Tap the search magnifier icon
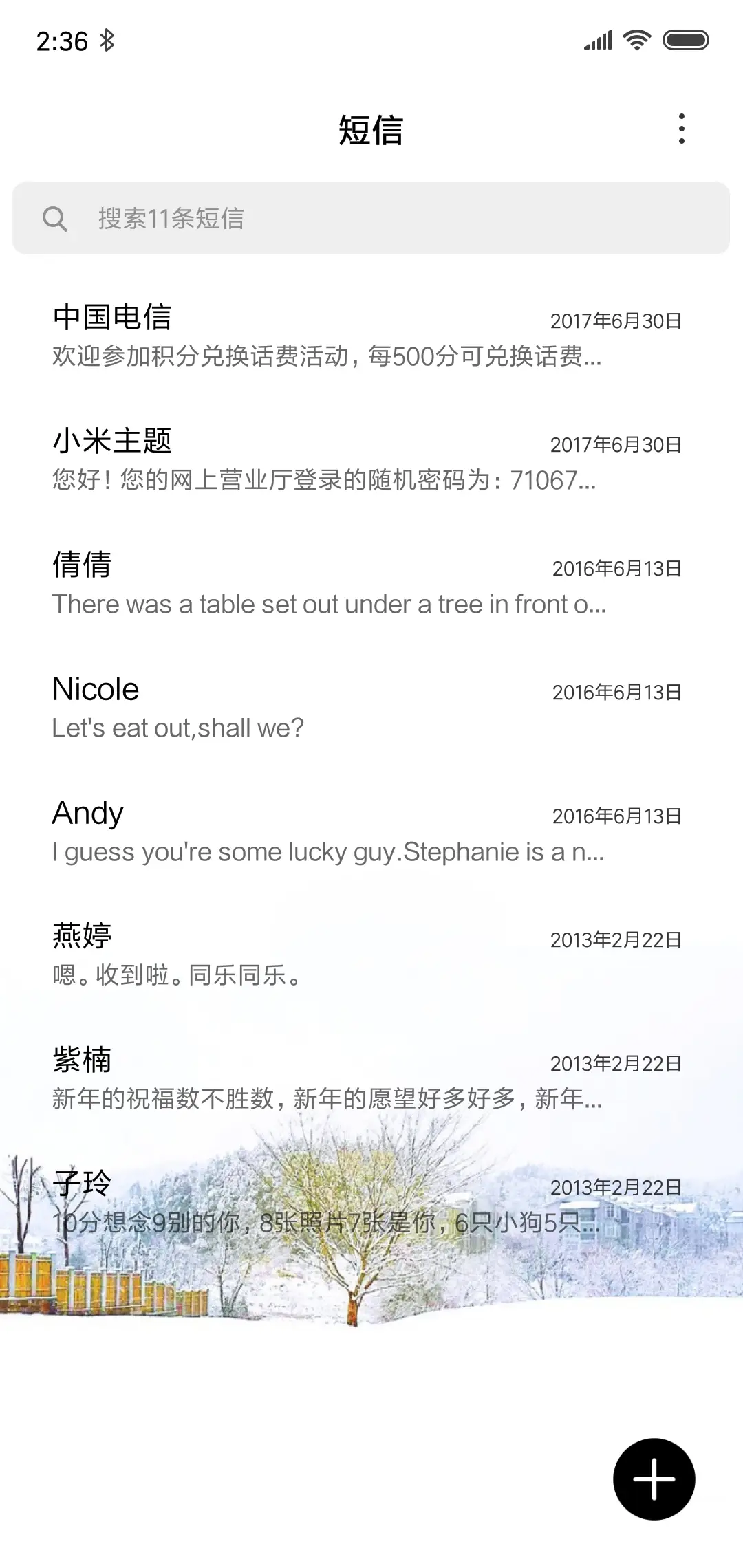This screenshot has height=1568, width=743. (57, 219)
